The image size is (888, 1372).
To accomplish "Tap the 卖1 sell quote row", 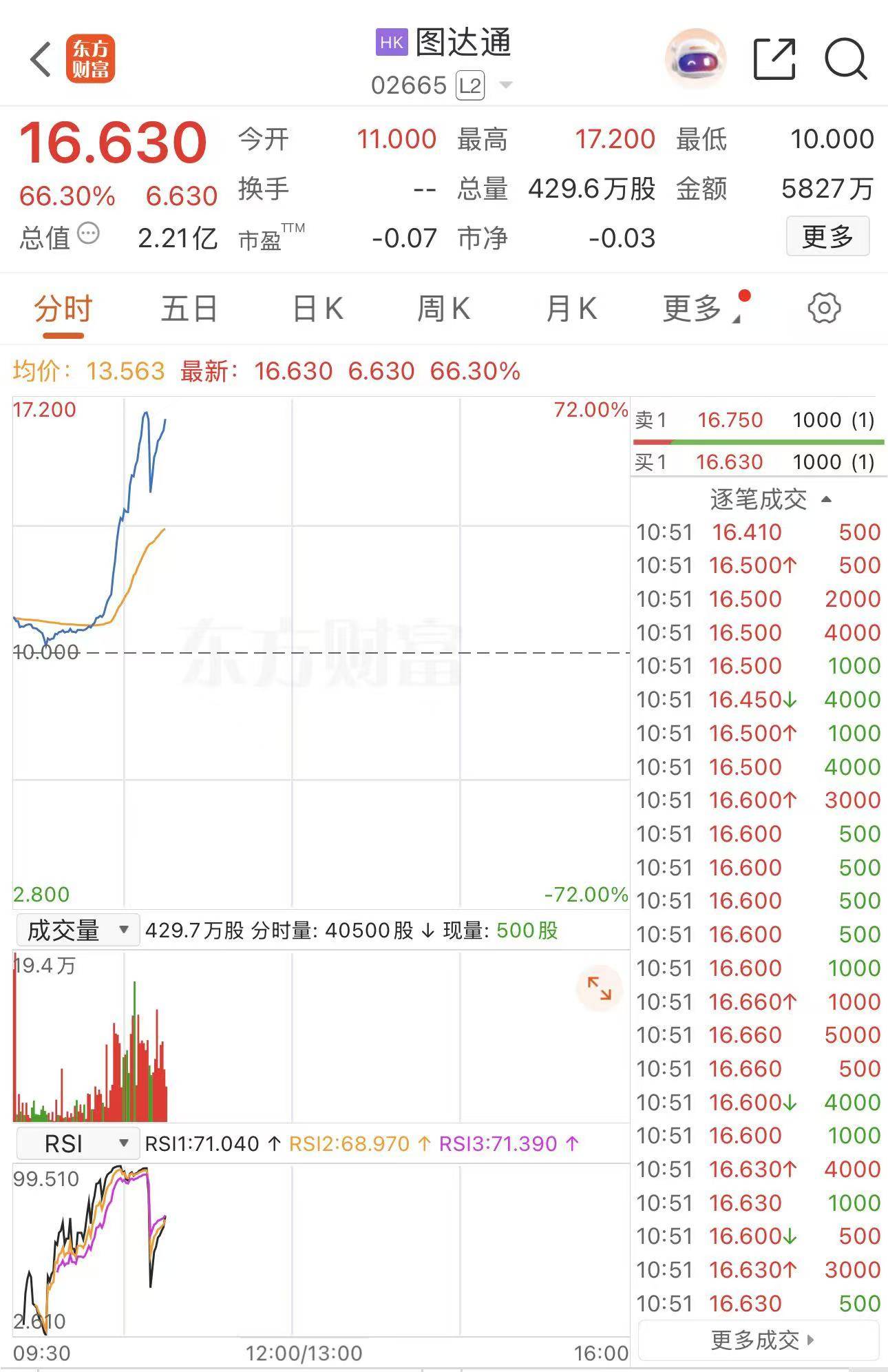I will [757, 419].
